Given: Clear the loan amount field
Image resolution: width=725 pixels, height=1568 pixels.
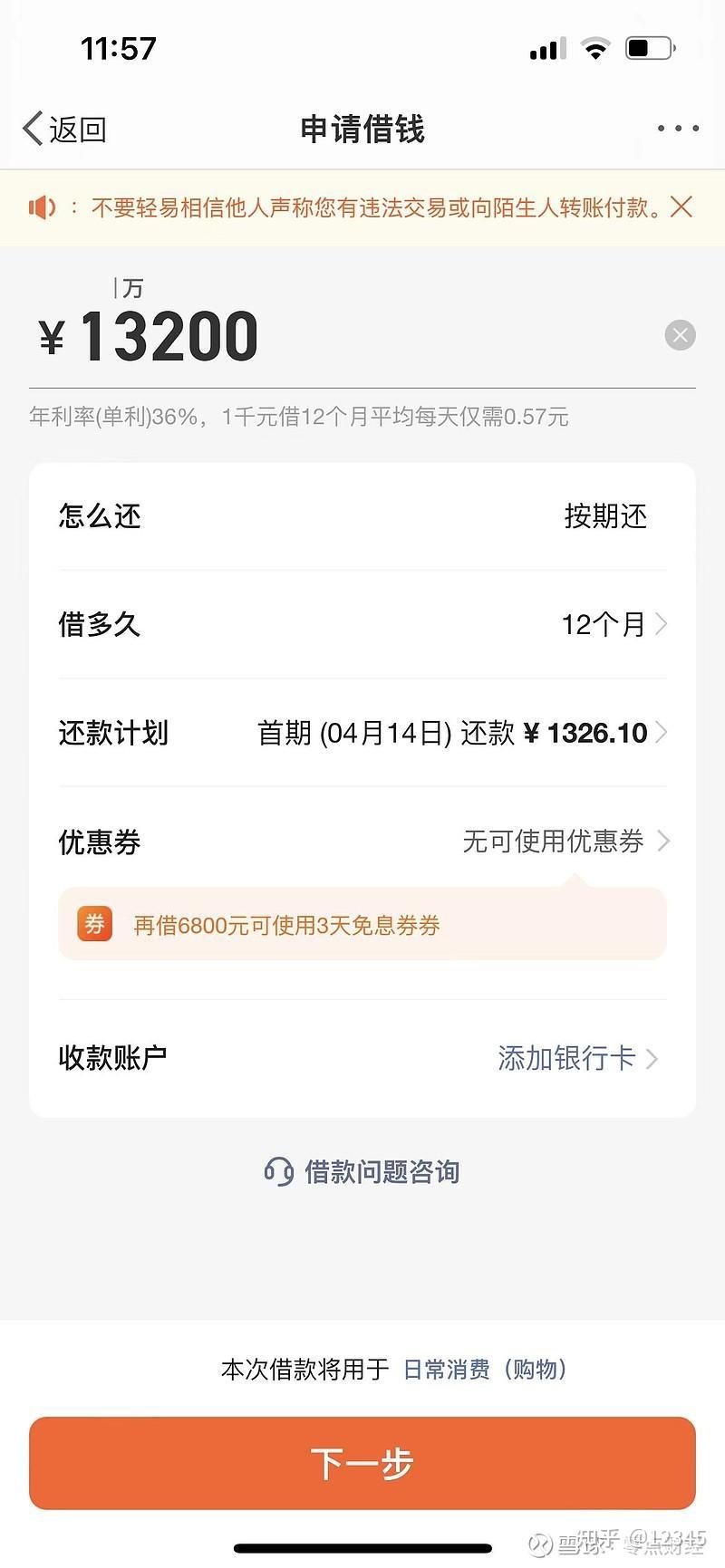Looking at the screenshot, I should [680, 335].
